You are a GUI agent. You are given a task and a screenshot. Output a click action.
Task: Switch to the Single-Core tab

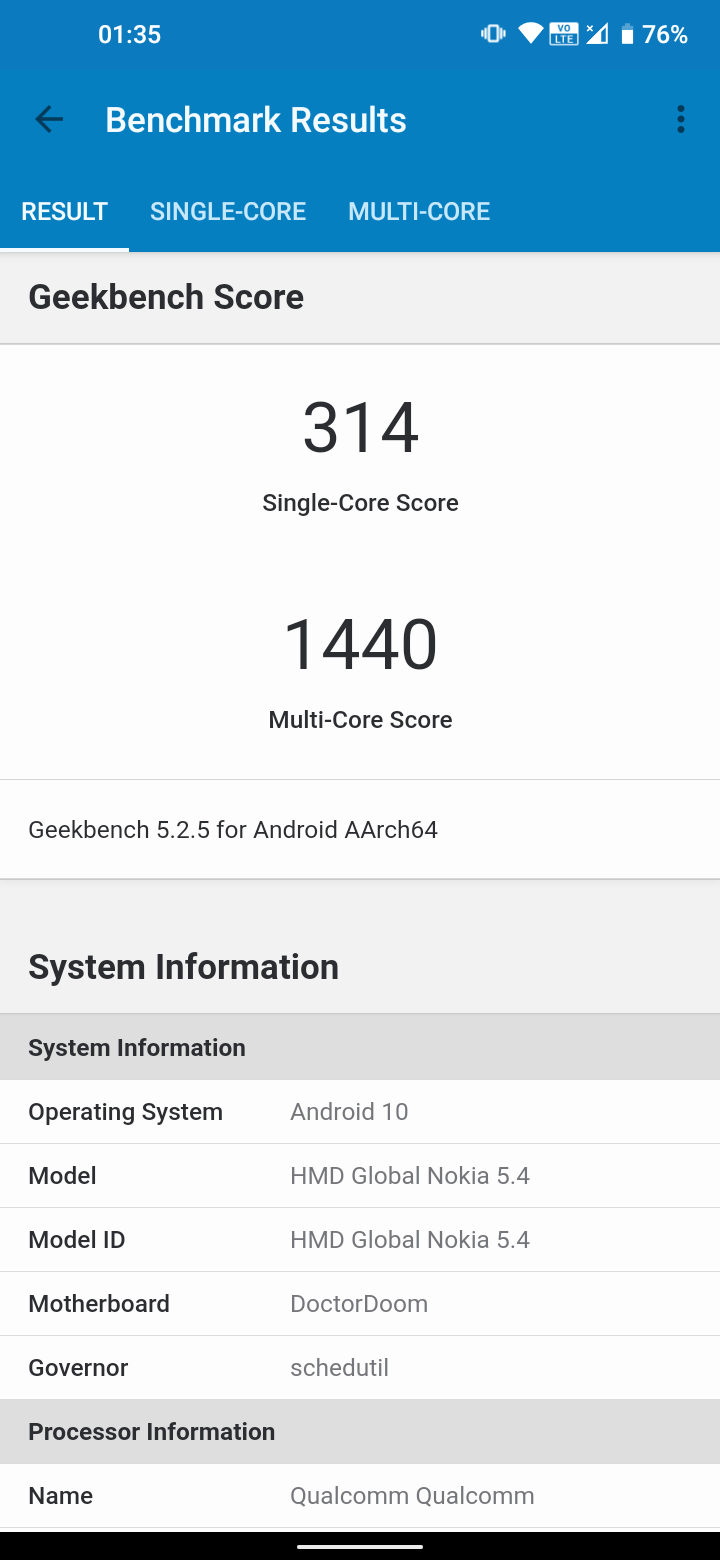pyautogui.click(x=228, y=212)
